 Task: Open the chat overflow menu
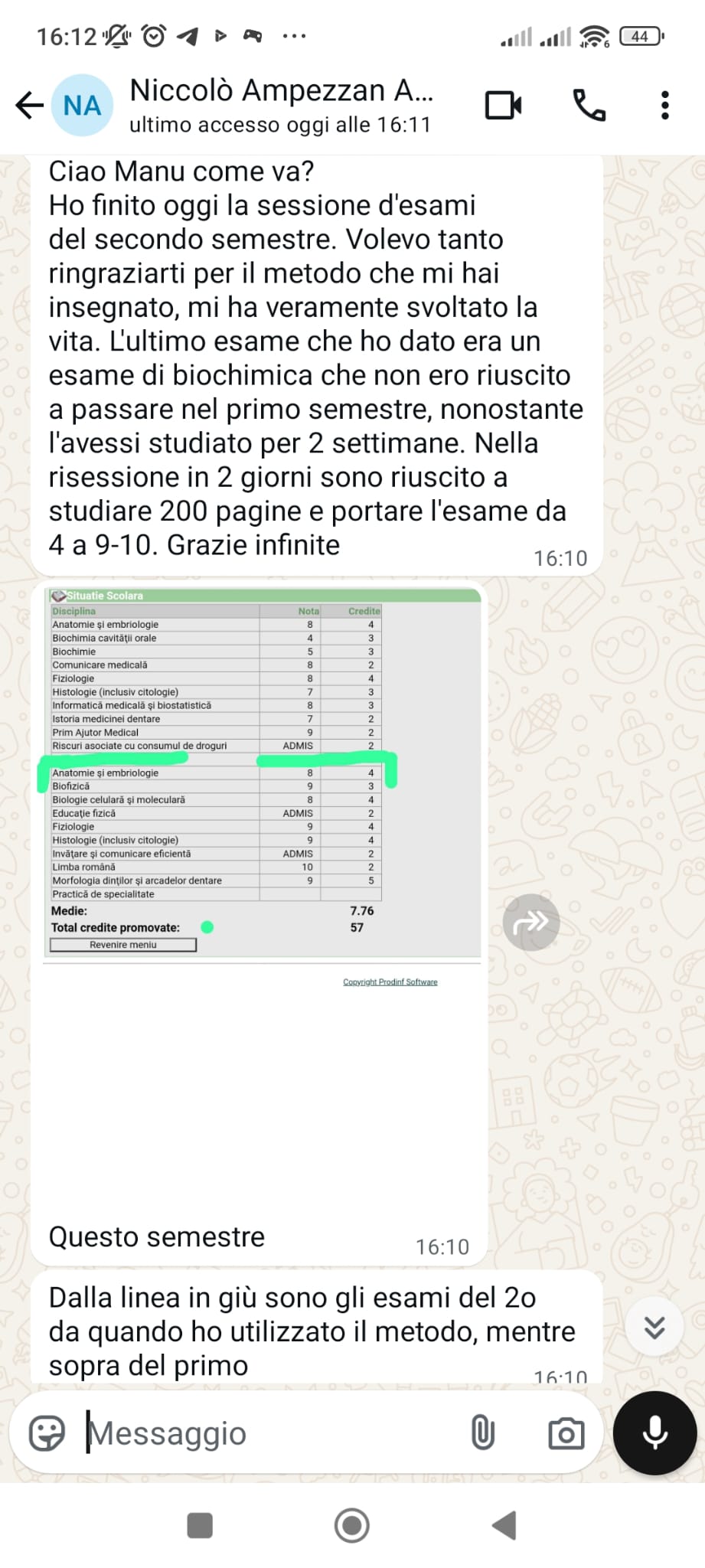[664, 106]
